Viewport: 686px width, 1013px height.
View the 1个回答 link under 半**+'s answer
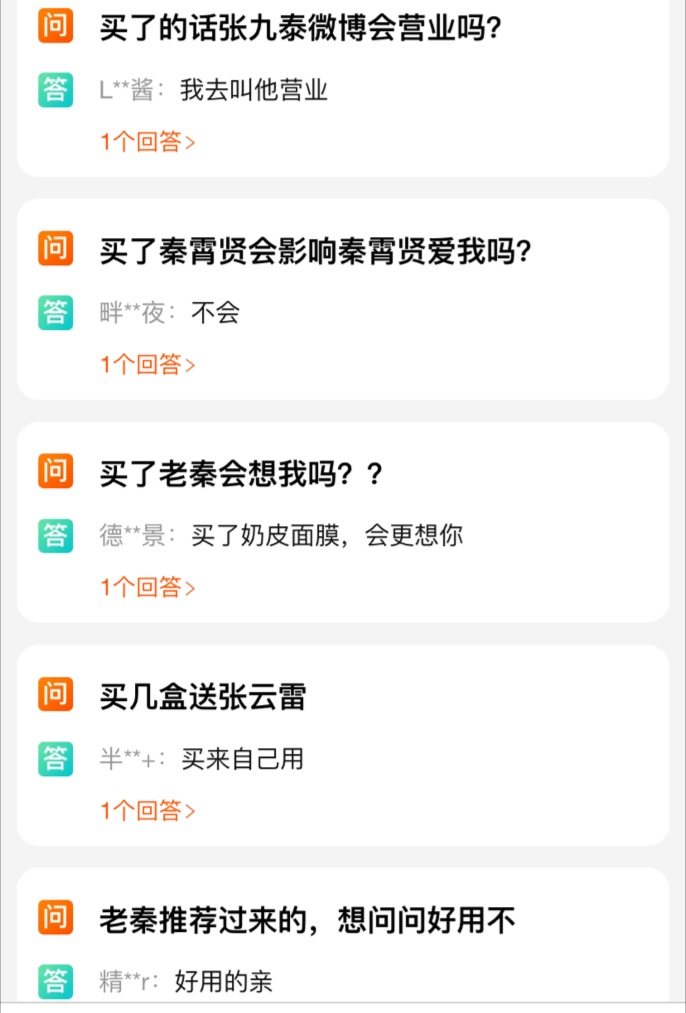[x=147, y=810]
